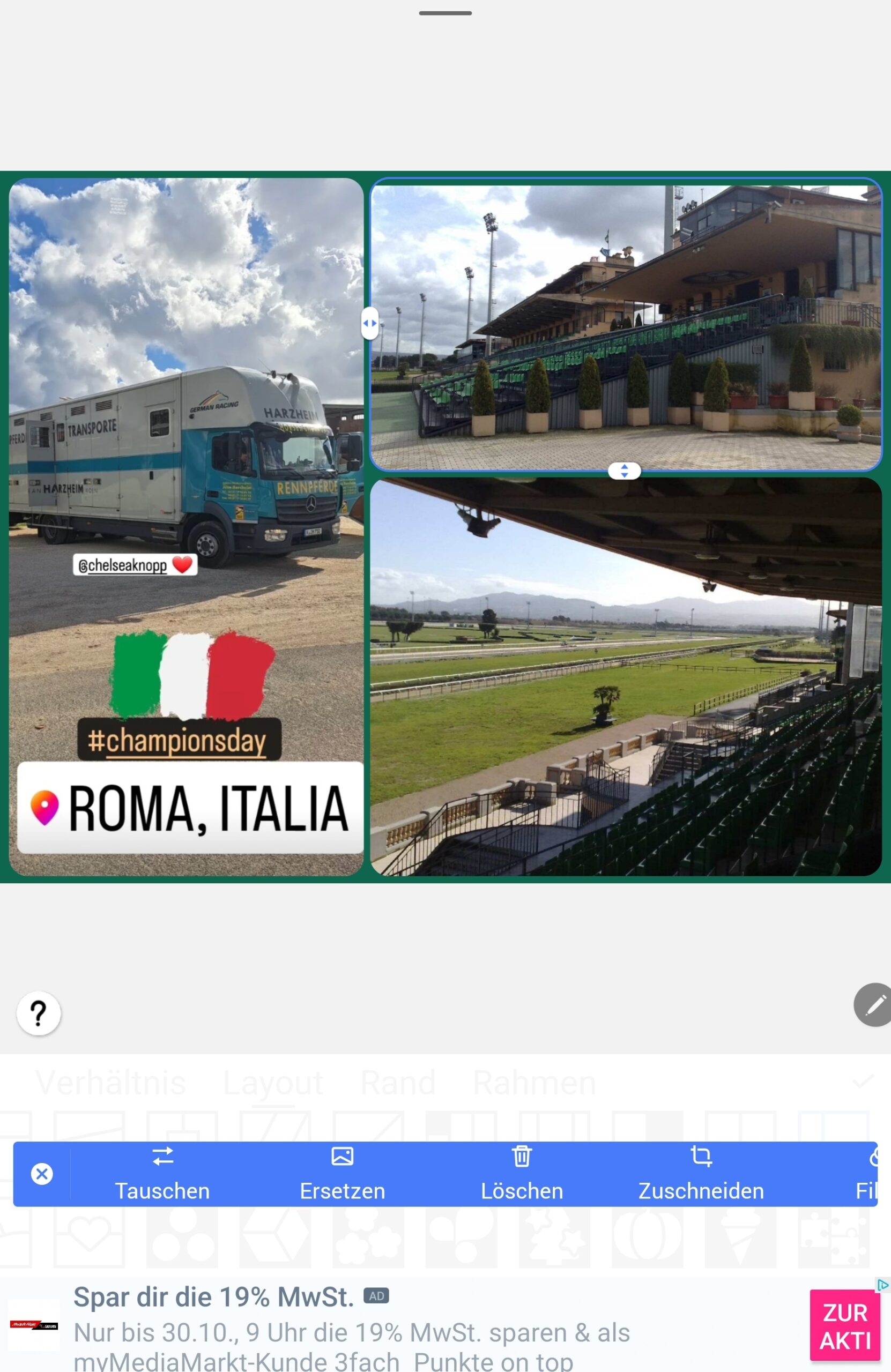Open the MediaMarkt ad button ZUR AKTI
This screenshot has height=1372, width=891.
click(x=844, y=1326)
